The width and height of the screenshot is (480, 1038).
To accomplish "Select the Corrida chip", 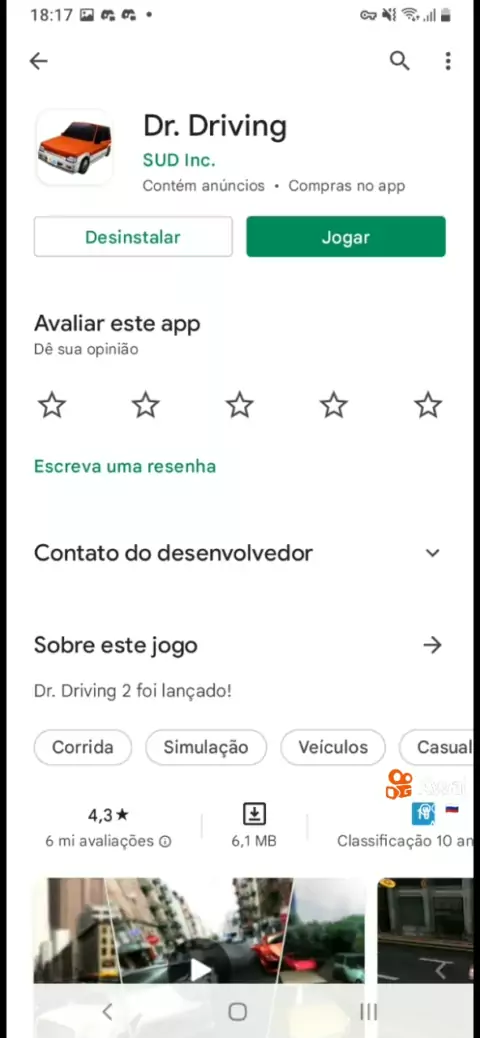I will tap(83, 747).
